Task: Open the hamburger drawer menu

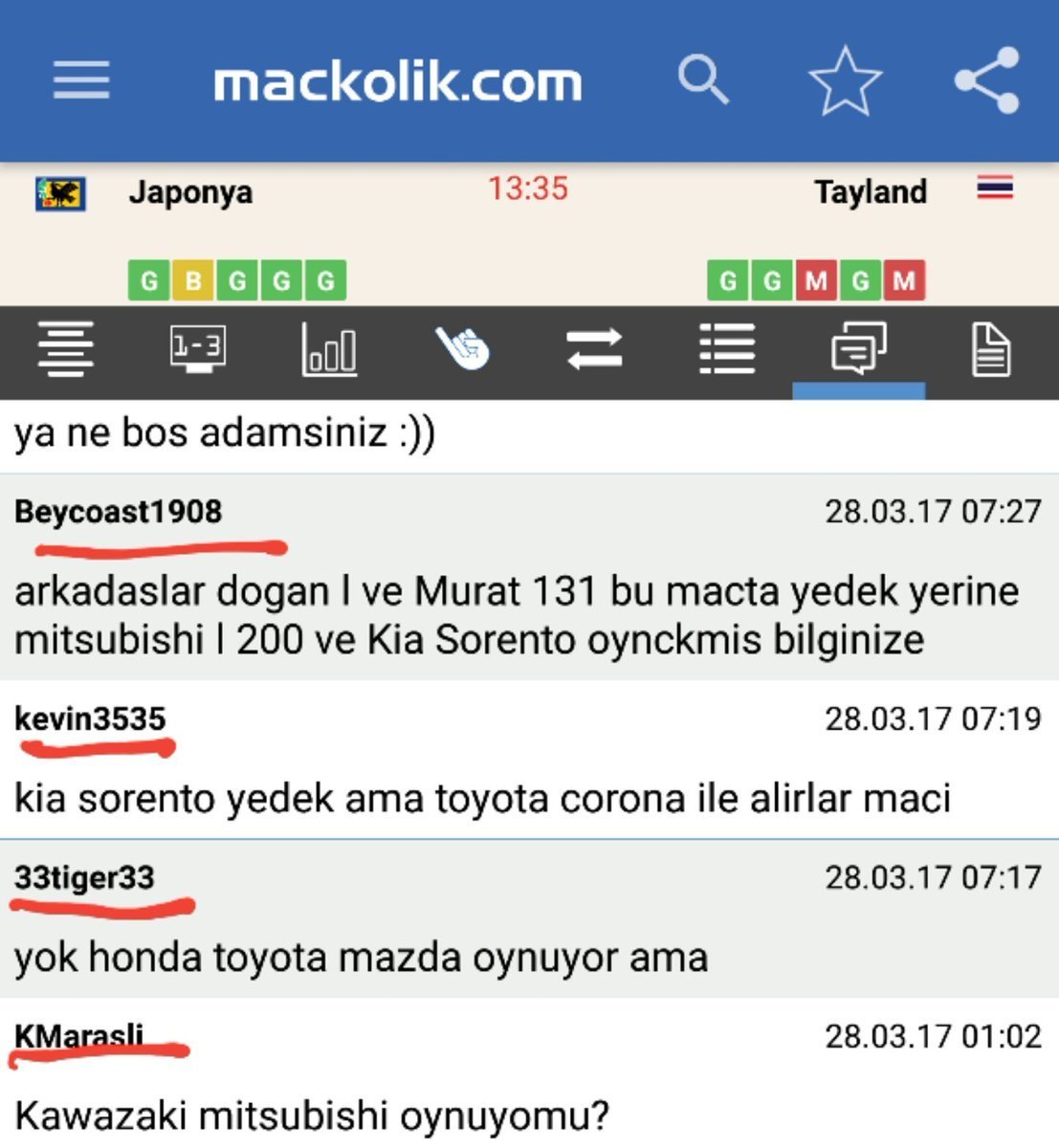Action: 81,80
